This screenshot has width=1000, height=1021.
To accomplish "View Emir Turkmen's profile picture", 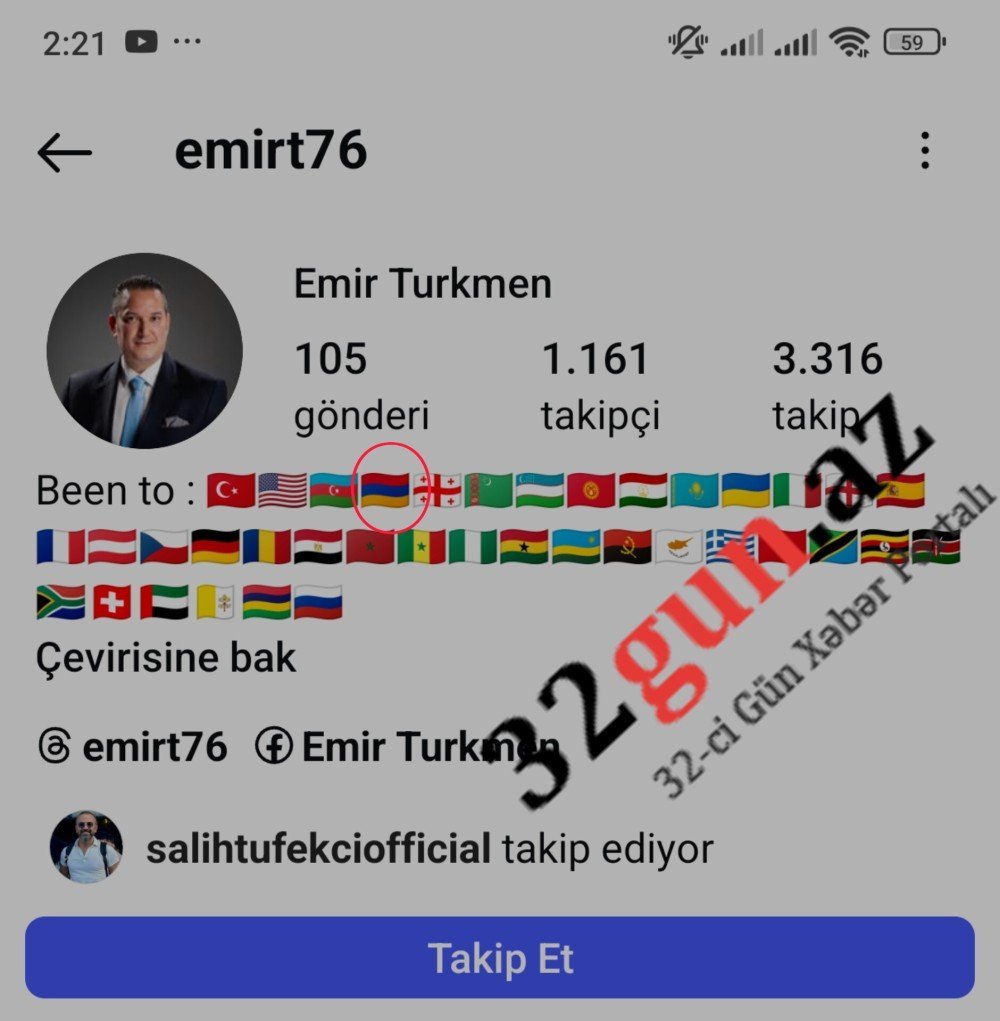I will (x=144, y=351).
